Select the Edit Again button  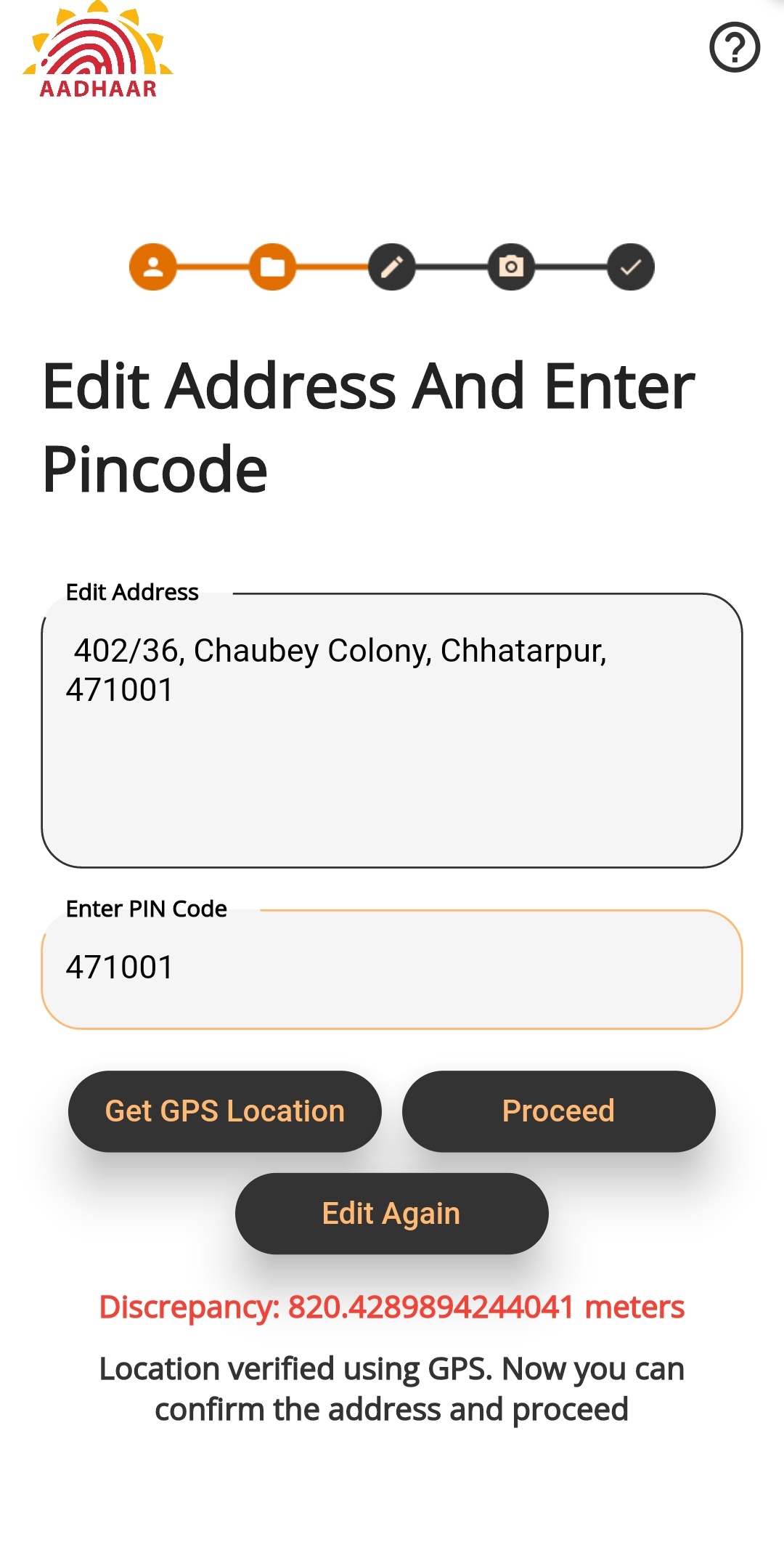coord(391,1213)
